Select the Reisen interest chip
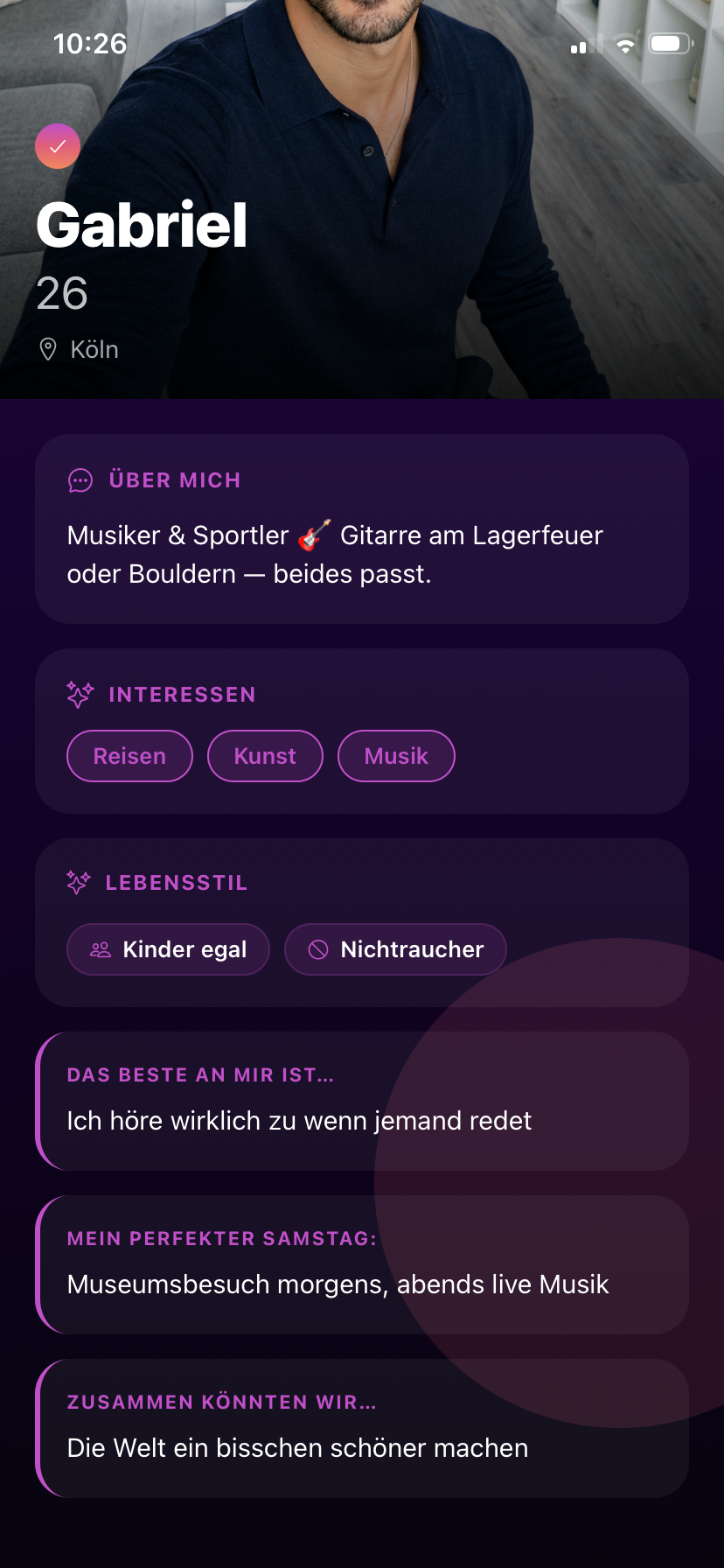 tap(129, 756)
